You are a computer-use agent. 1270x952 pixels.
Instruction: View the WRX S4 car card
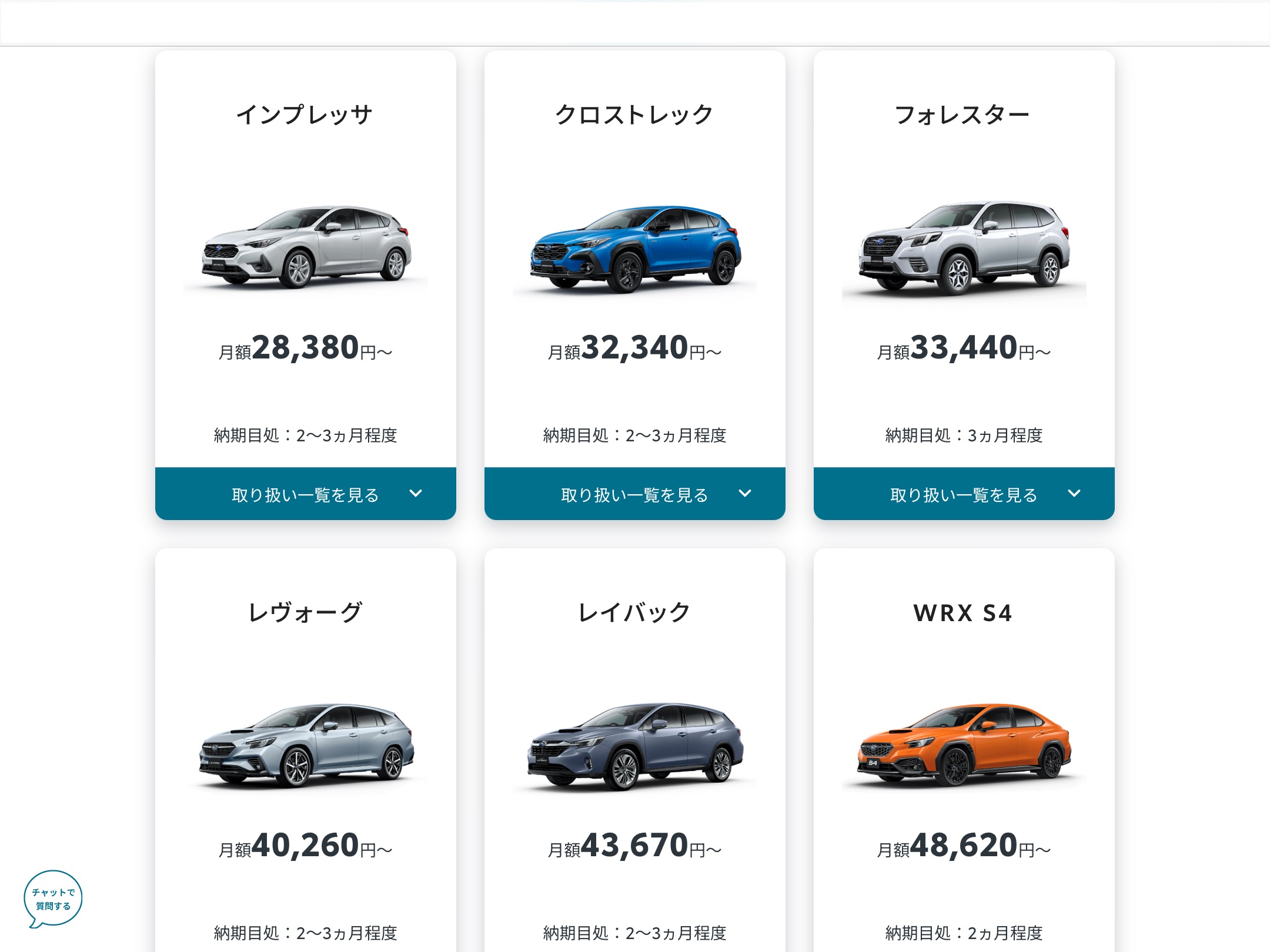964,746
